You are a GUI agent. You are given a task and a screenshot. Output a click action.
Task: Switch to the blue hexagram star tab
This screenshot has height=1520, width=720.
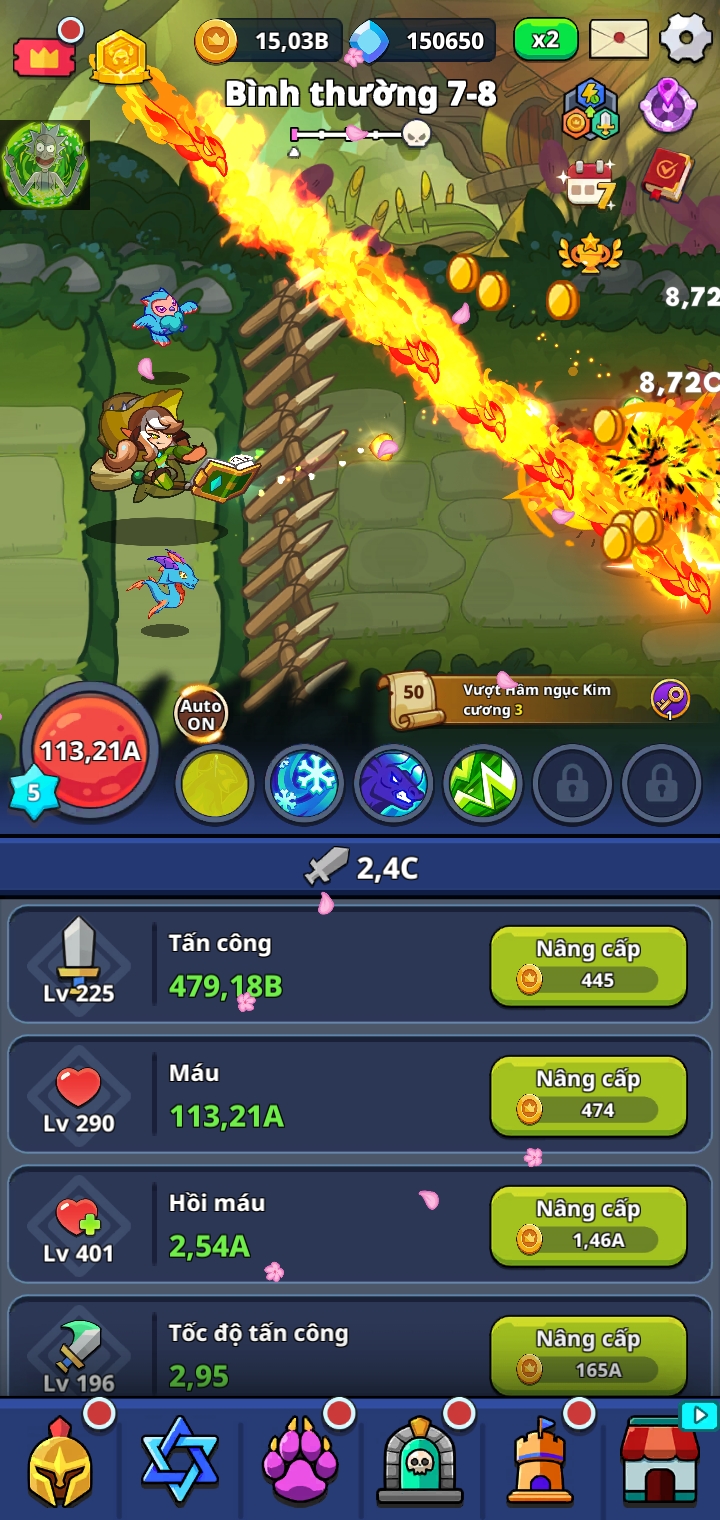point(180,1460)
